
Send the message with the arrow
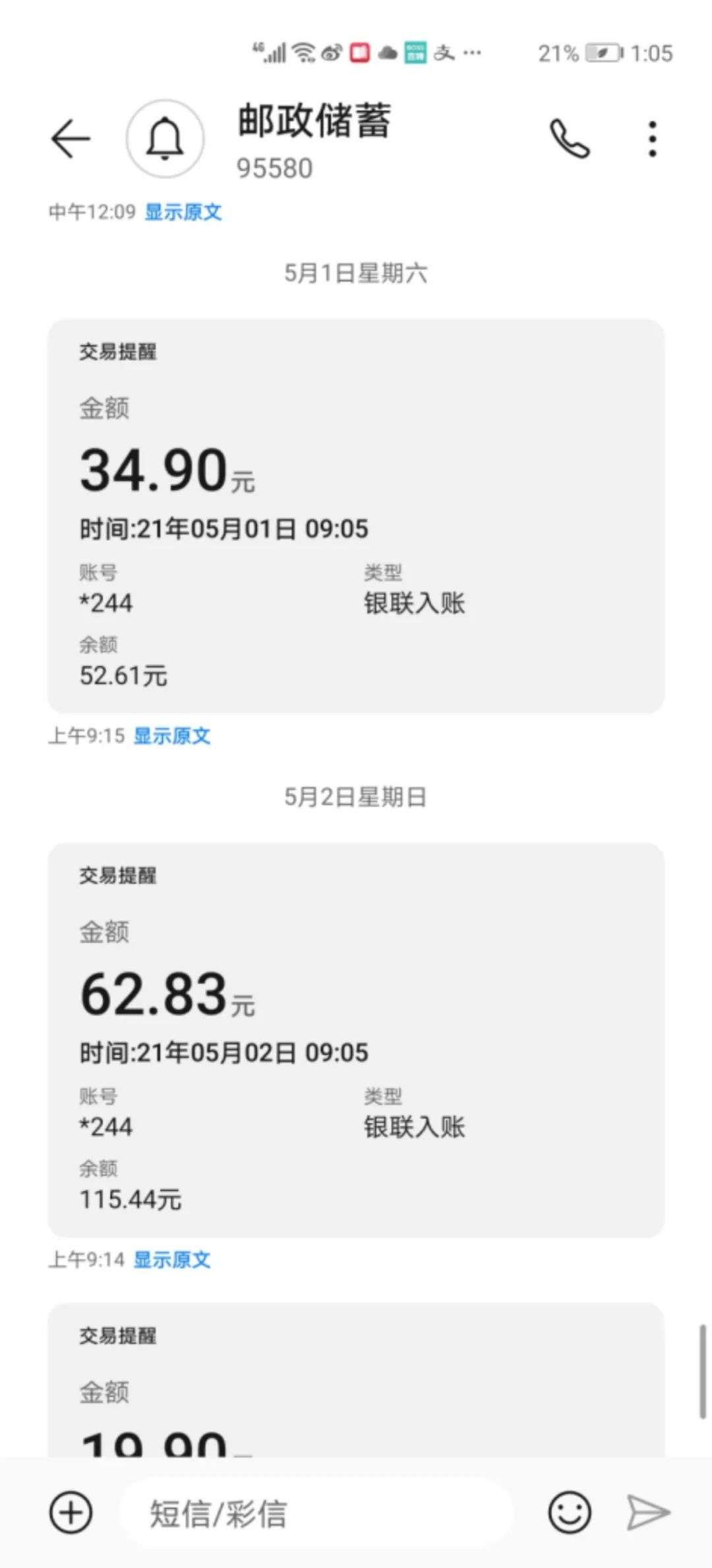point(648,1513)
